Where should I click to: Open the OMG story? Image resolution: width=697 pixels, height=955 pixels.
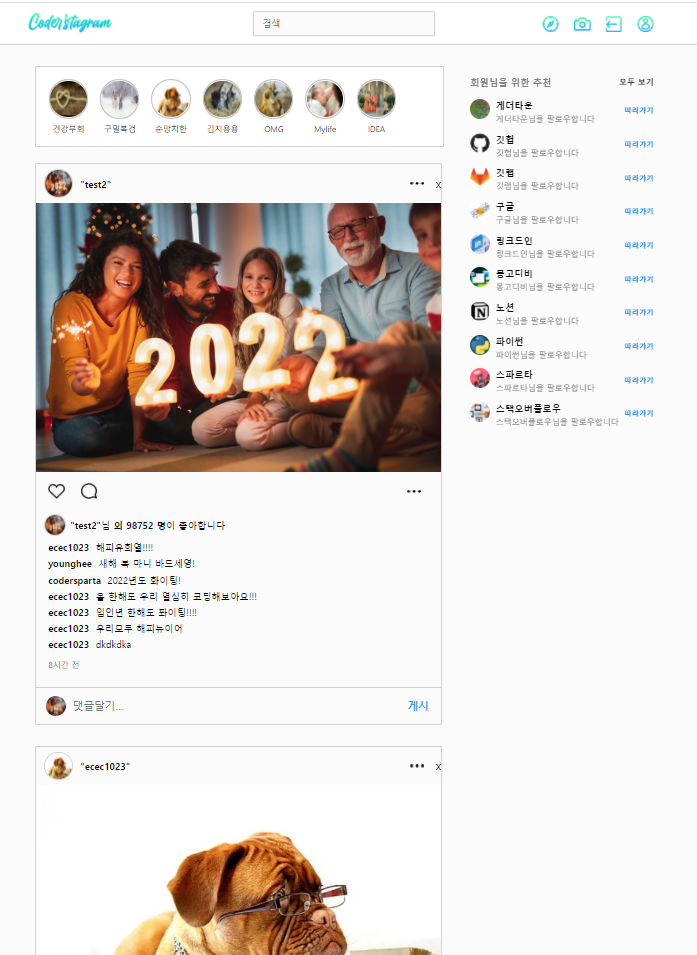point(273,99)
